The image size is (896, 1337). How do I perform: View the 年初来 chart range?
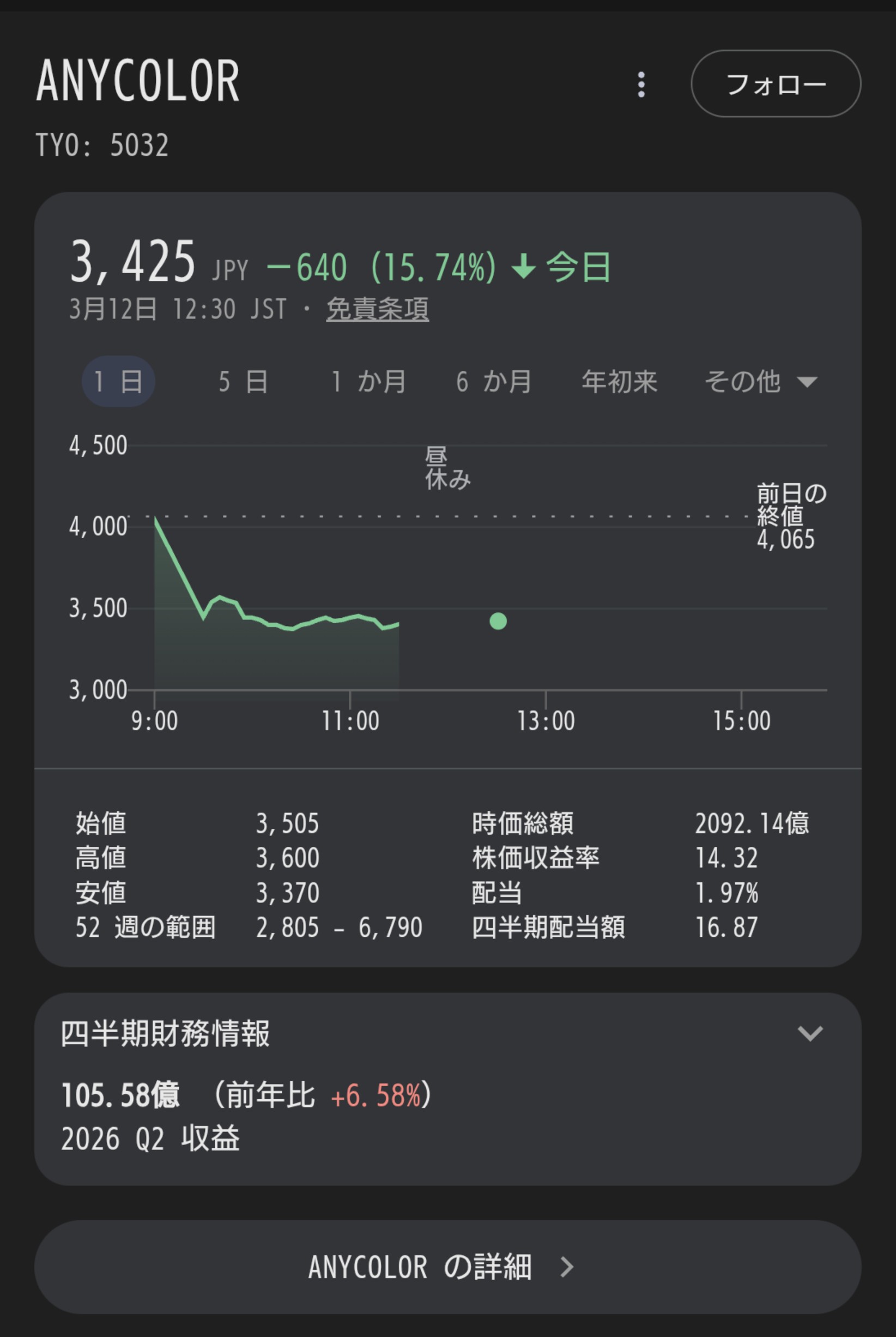tap(620, 381)
